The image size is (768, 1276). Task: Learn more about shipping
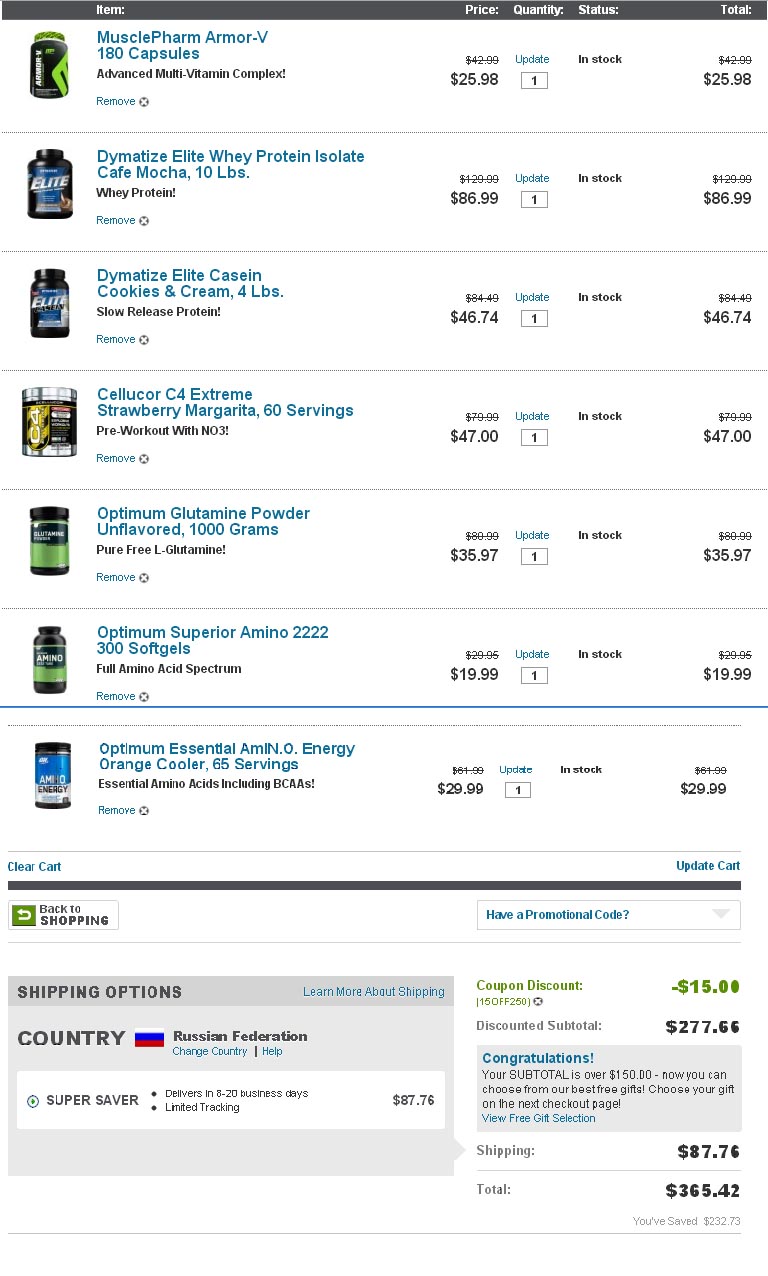(373, 992)
